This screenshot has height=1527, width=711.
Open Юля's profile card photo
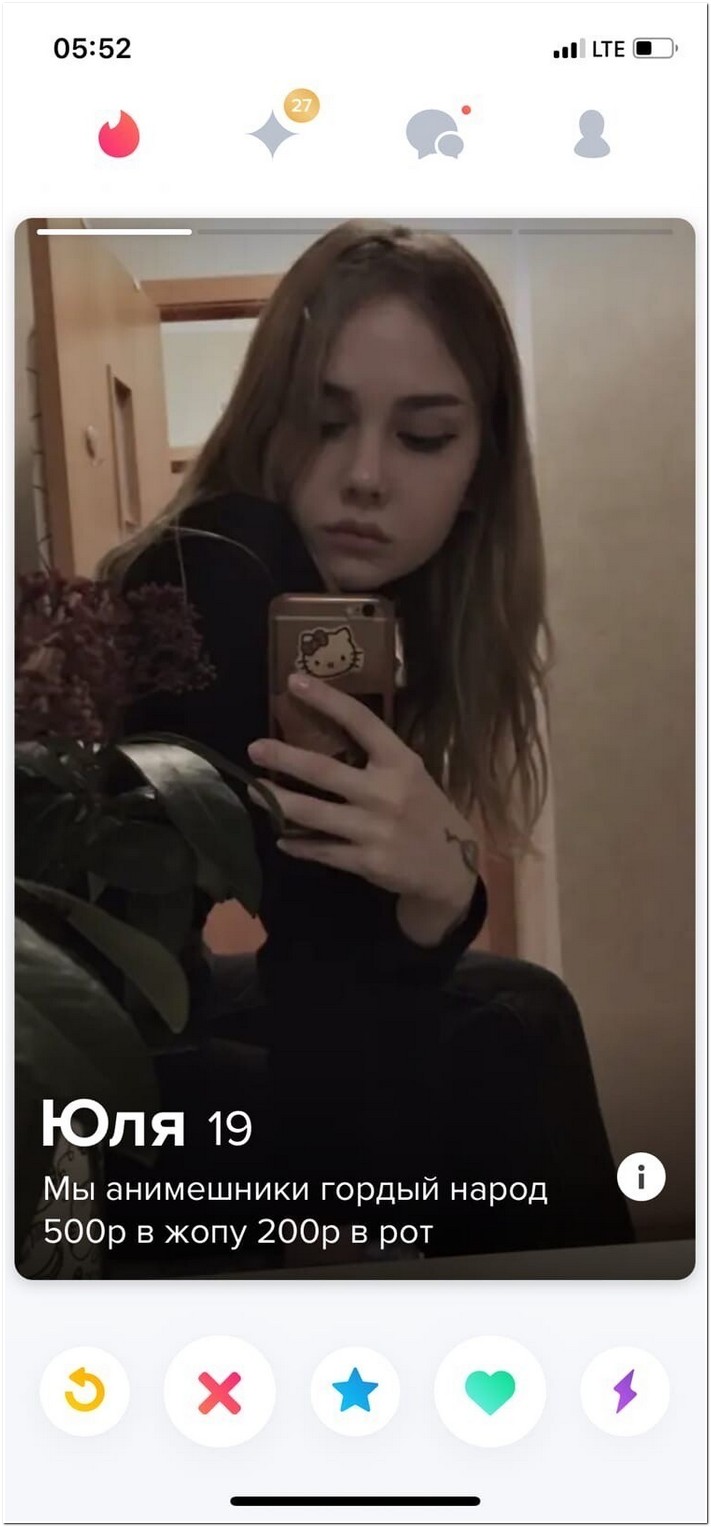[355, 700]
